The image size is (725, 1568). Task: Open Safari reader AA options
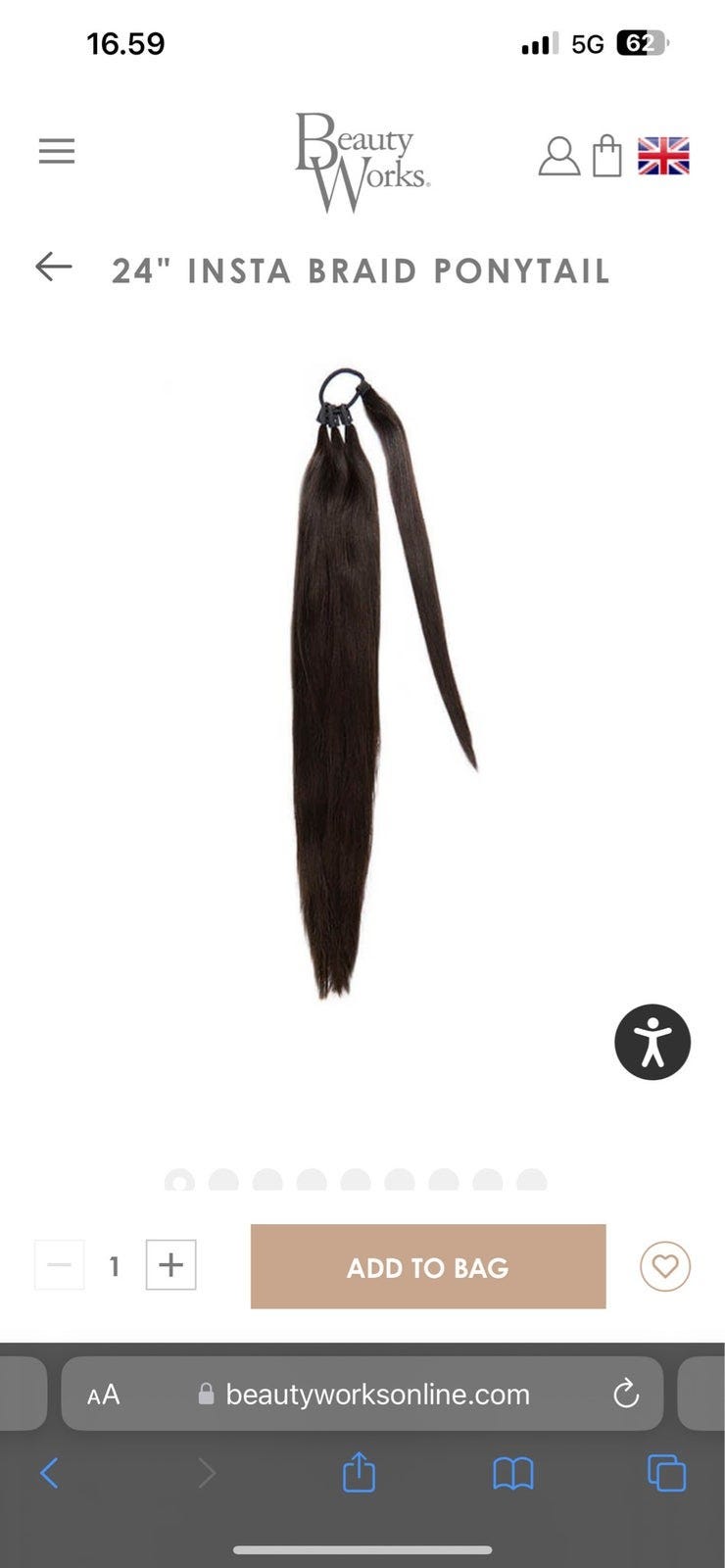[x=103, y=1395]
